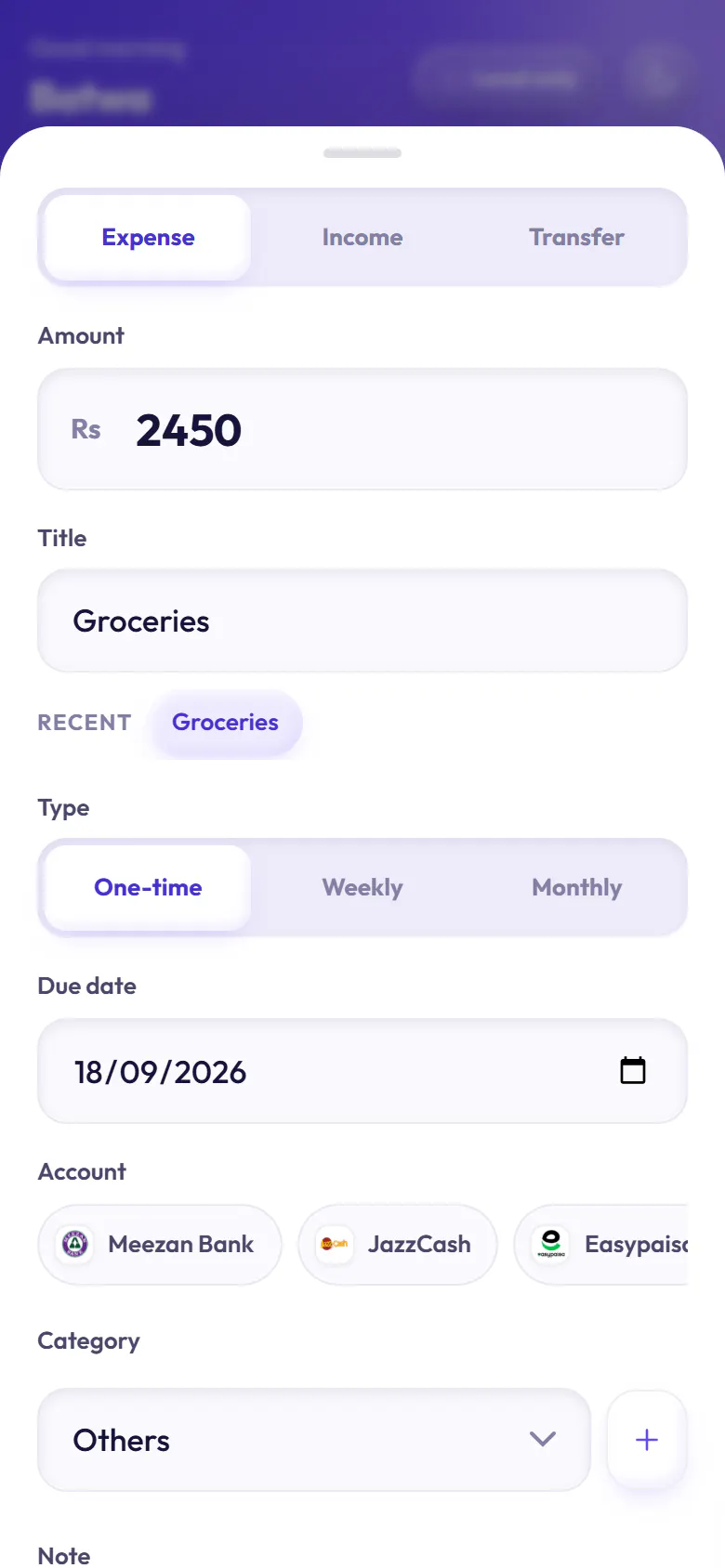Expand the Category dropdown showing Others
Image resolution: width=725 pixels, height=1568 pixels.
point(314,1440)
